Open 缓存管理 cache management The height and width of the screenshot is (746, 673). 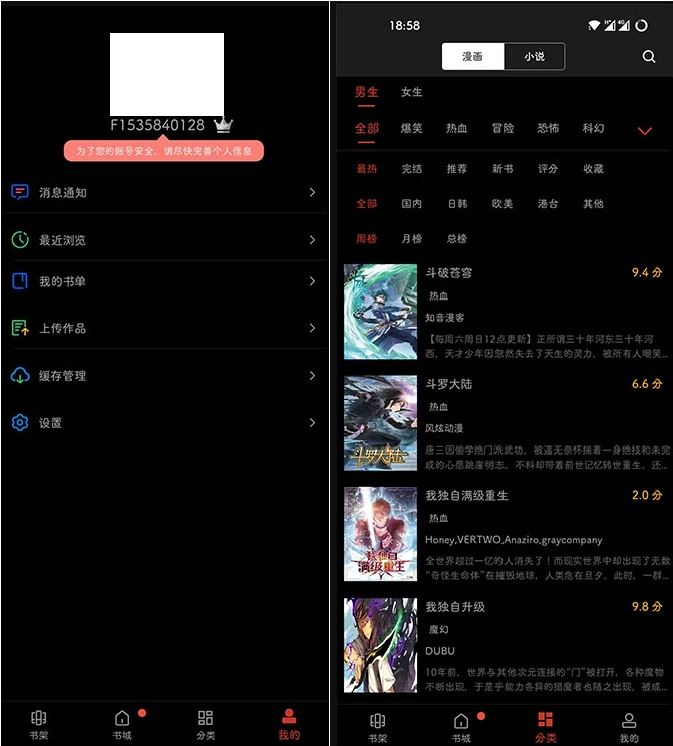tap(163, 376)
